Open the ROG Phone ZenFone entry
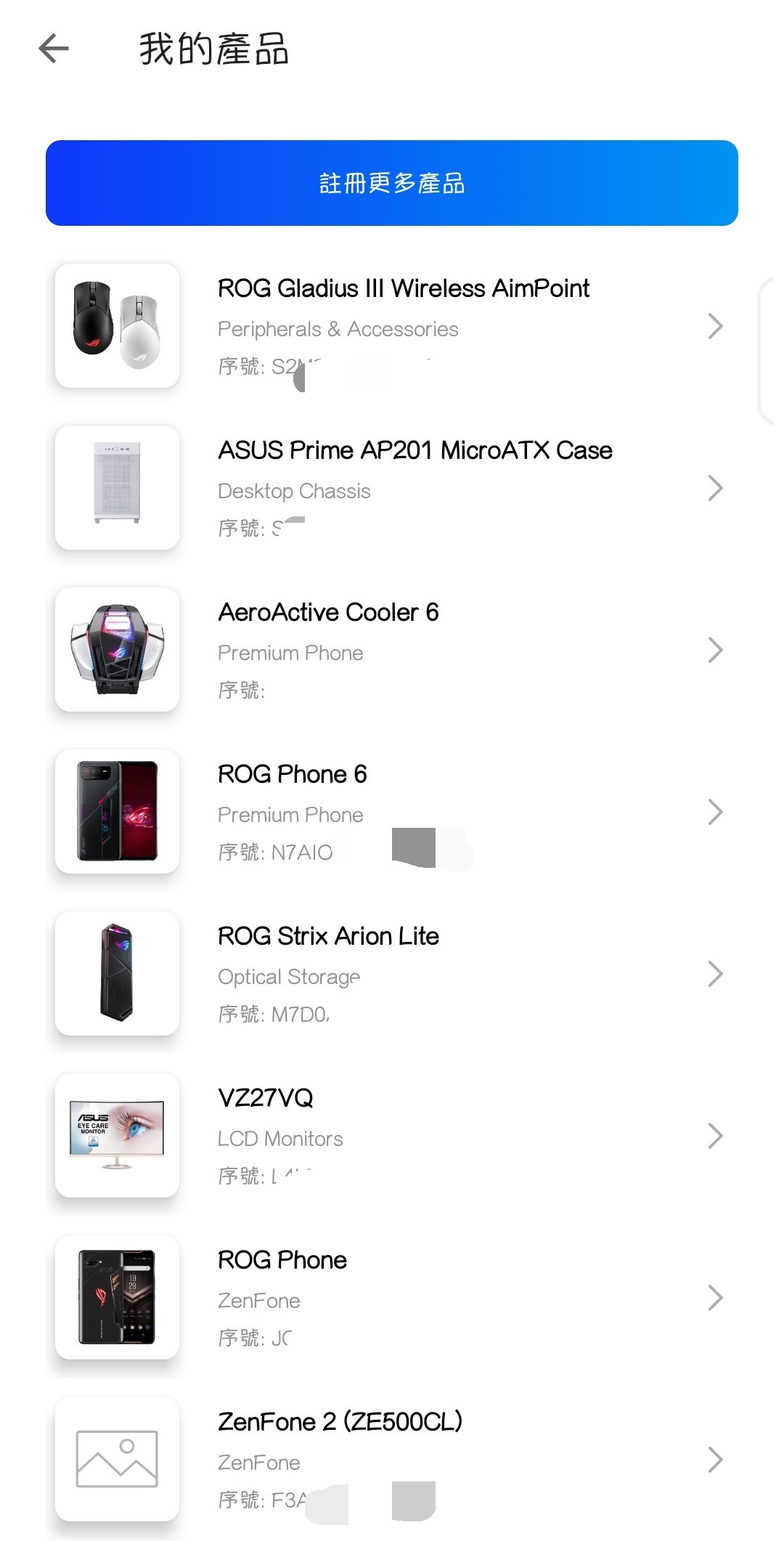 pyautogui.click(x=392, y=1298)
